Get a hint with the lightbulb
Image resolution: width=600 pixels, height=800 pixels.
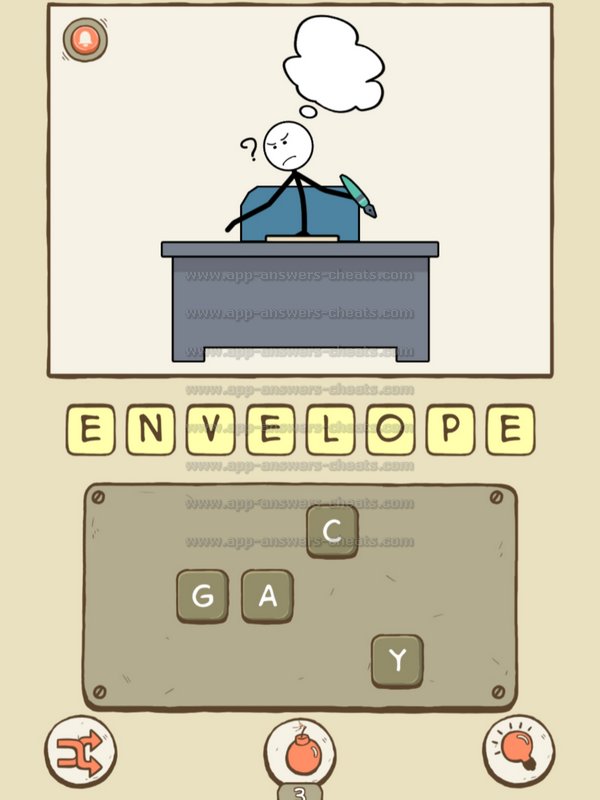coord(519,751)
